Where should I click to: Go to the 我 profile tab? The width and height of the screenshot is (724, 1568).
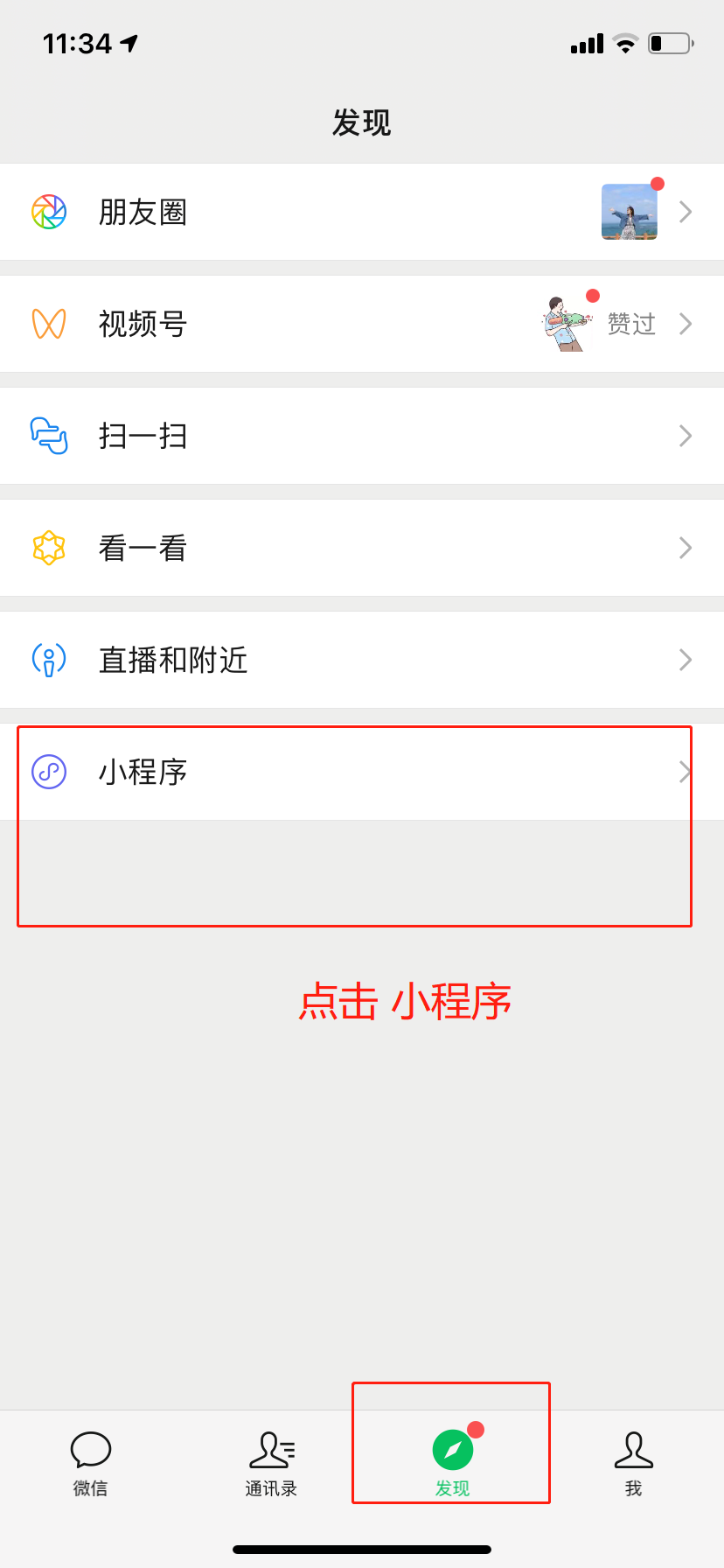point(634,1464)
